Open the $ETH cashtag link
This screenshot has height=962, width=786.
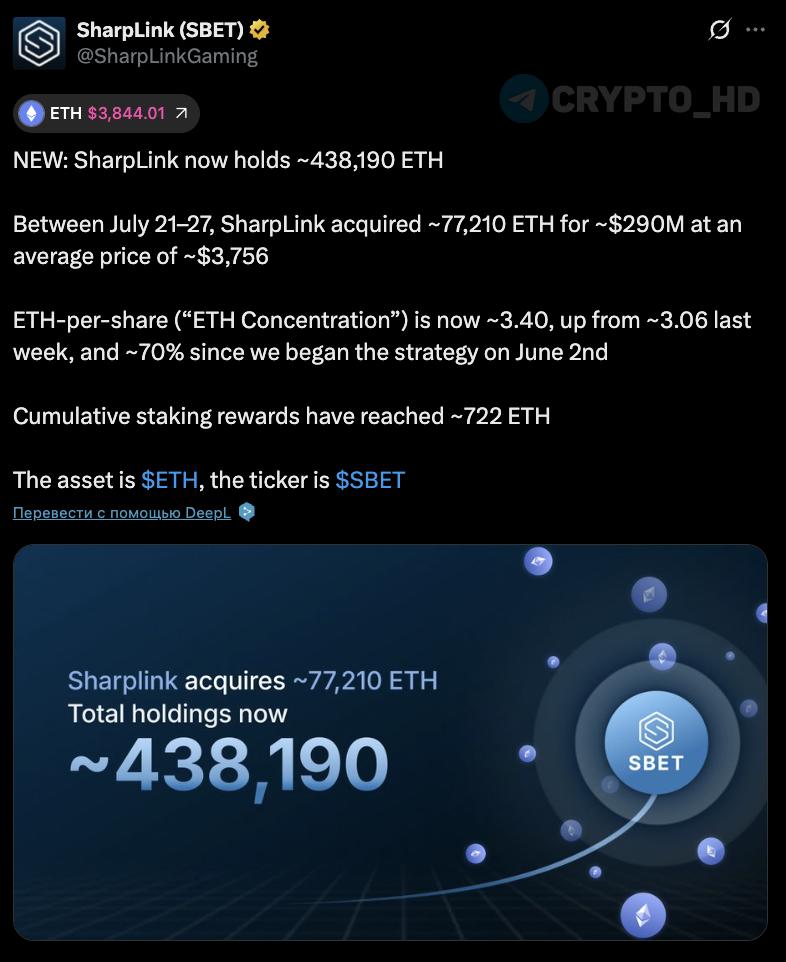(169, 480)
